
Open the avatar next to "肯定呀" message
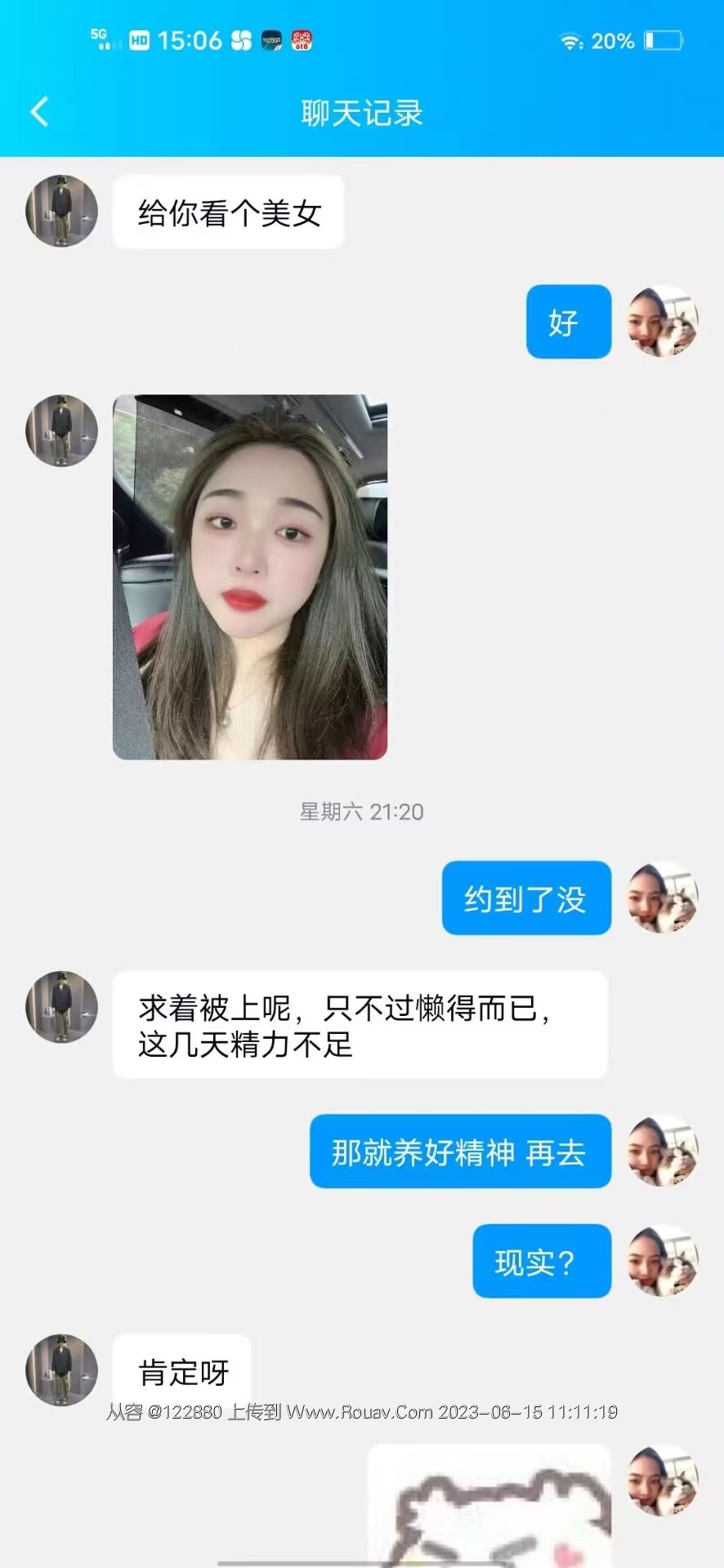[x=61, y=1370]
